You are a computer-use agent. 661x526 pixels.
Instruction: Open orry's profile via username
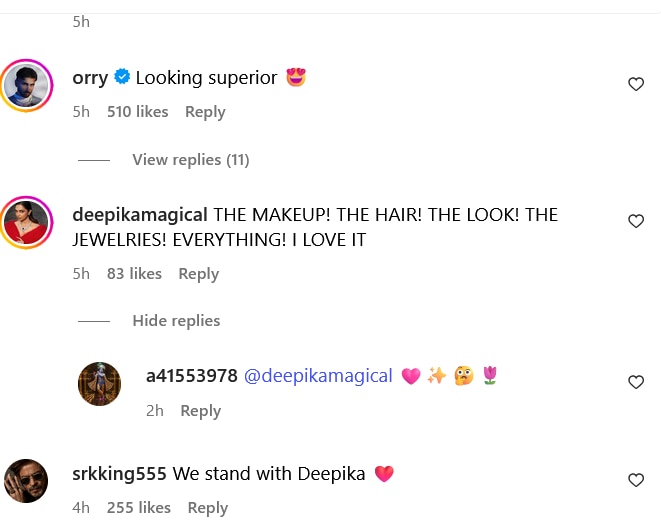90,77
